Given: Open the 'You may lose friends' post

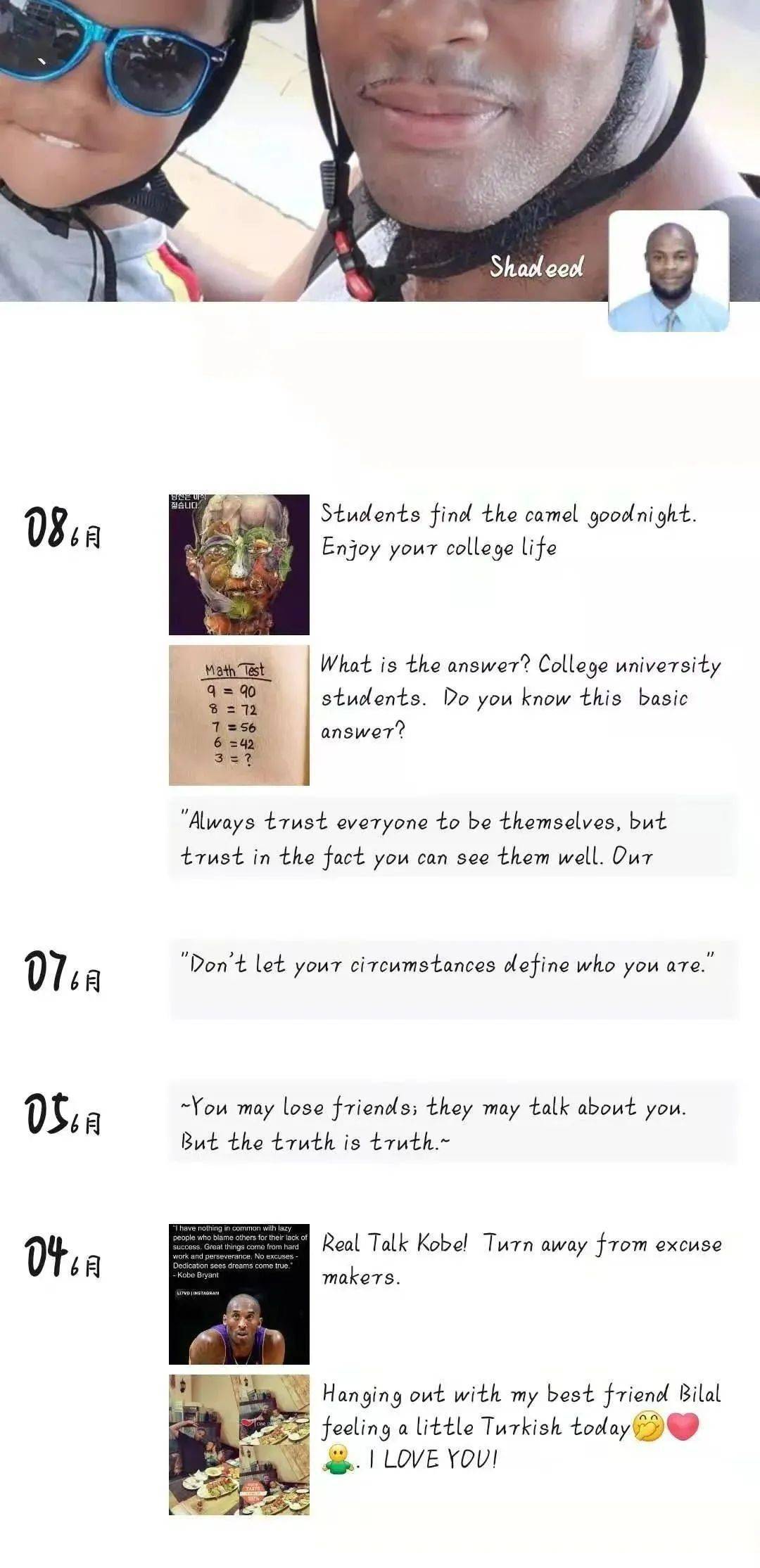Looking at the screenshot, I should point(452,1123).
